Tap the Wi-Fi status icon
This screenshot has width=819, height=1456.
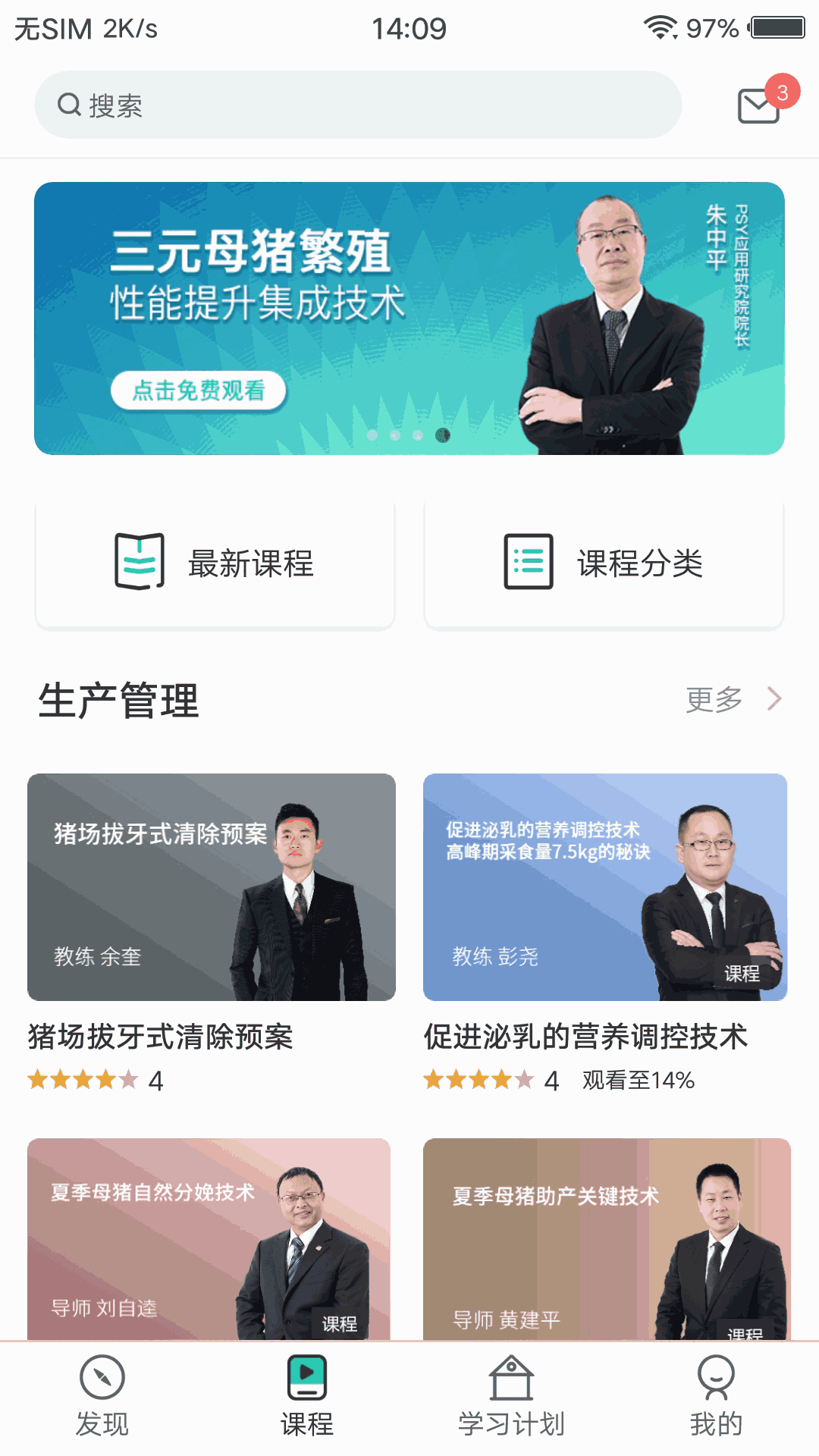click(x=661, y=25)
